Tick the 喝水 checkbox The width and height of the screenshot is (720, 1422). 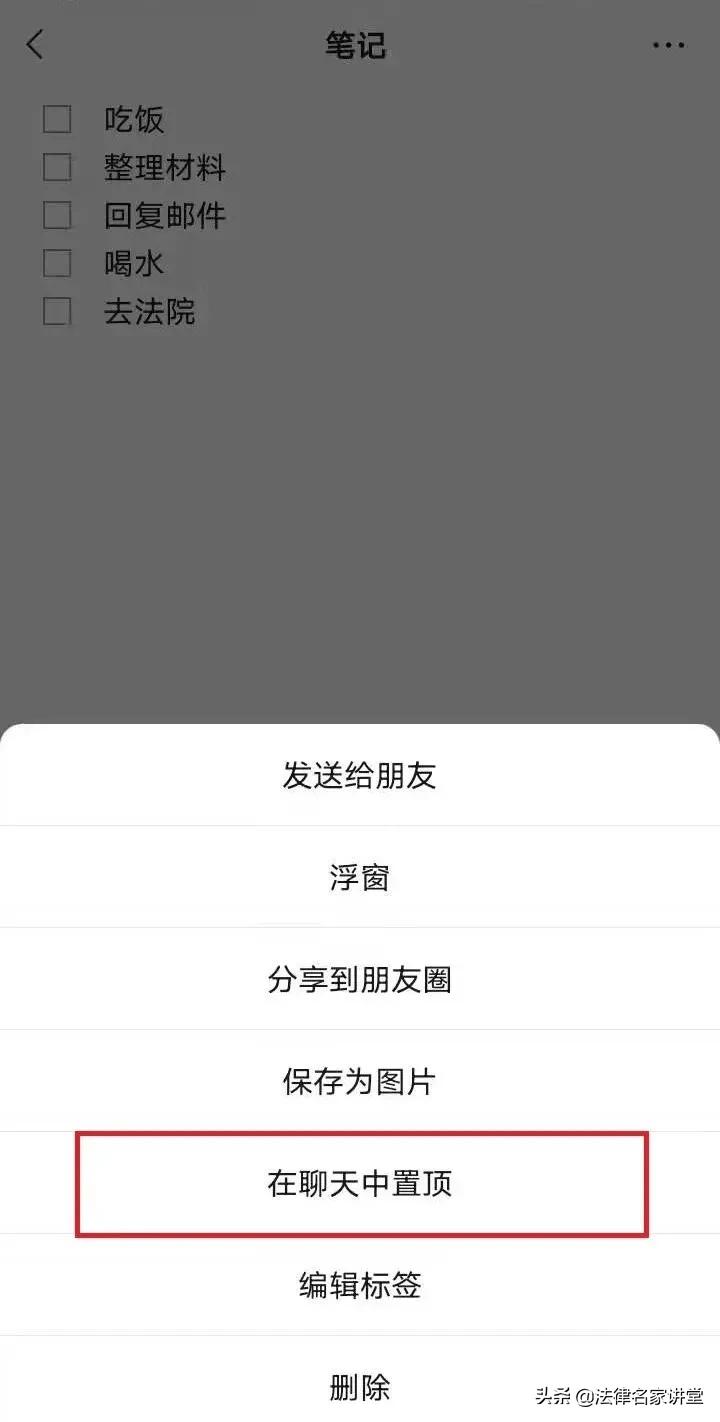tap(56, 263)
